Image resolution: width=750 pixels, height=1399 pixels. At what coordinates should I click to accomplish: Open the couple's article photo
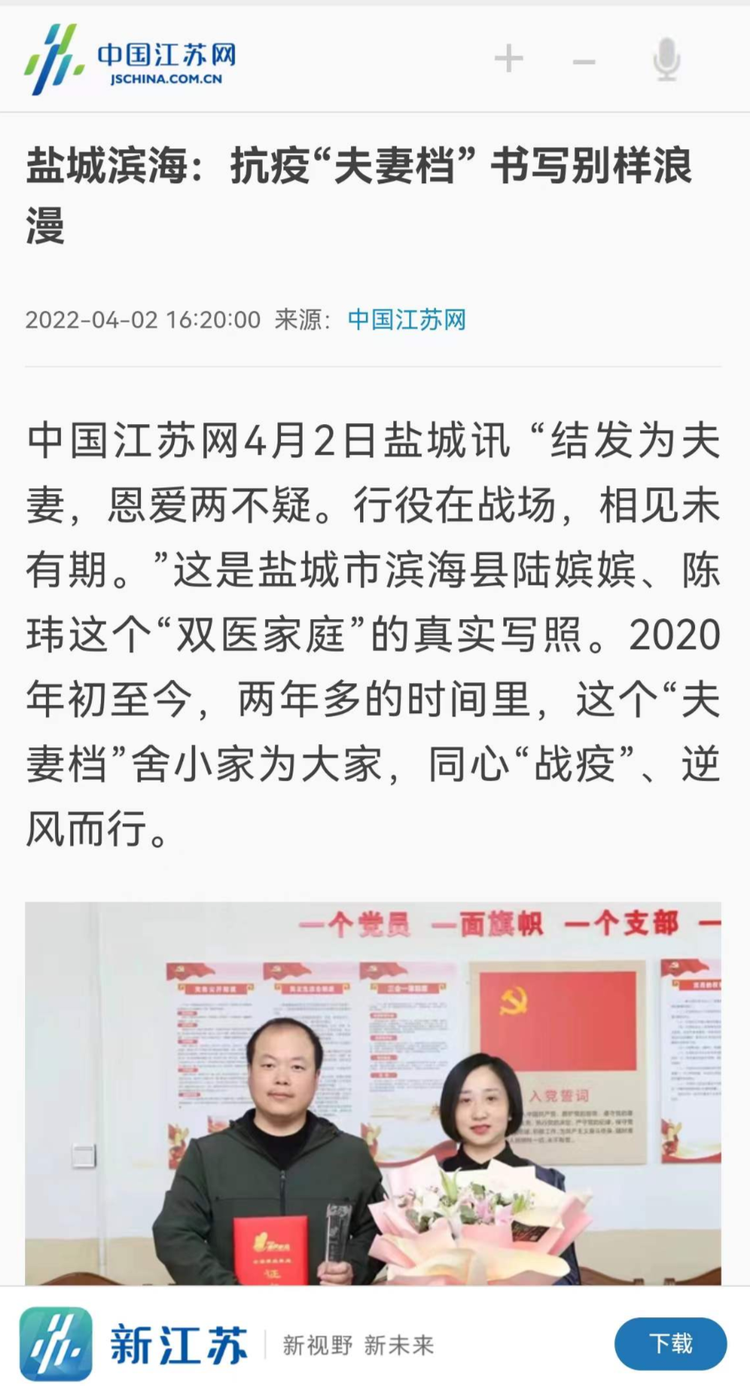[x=373, y=1092]
